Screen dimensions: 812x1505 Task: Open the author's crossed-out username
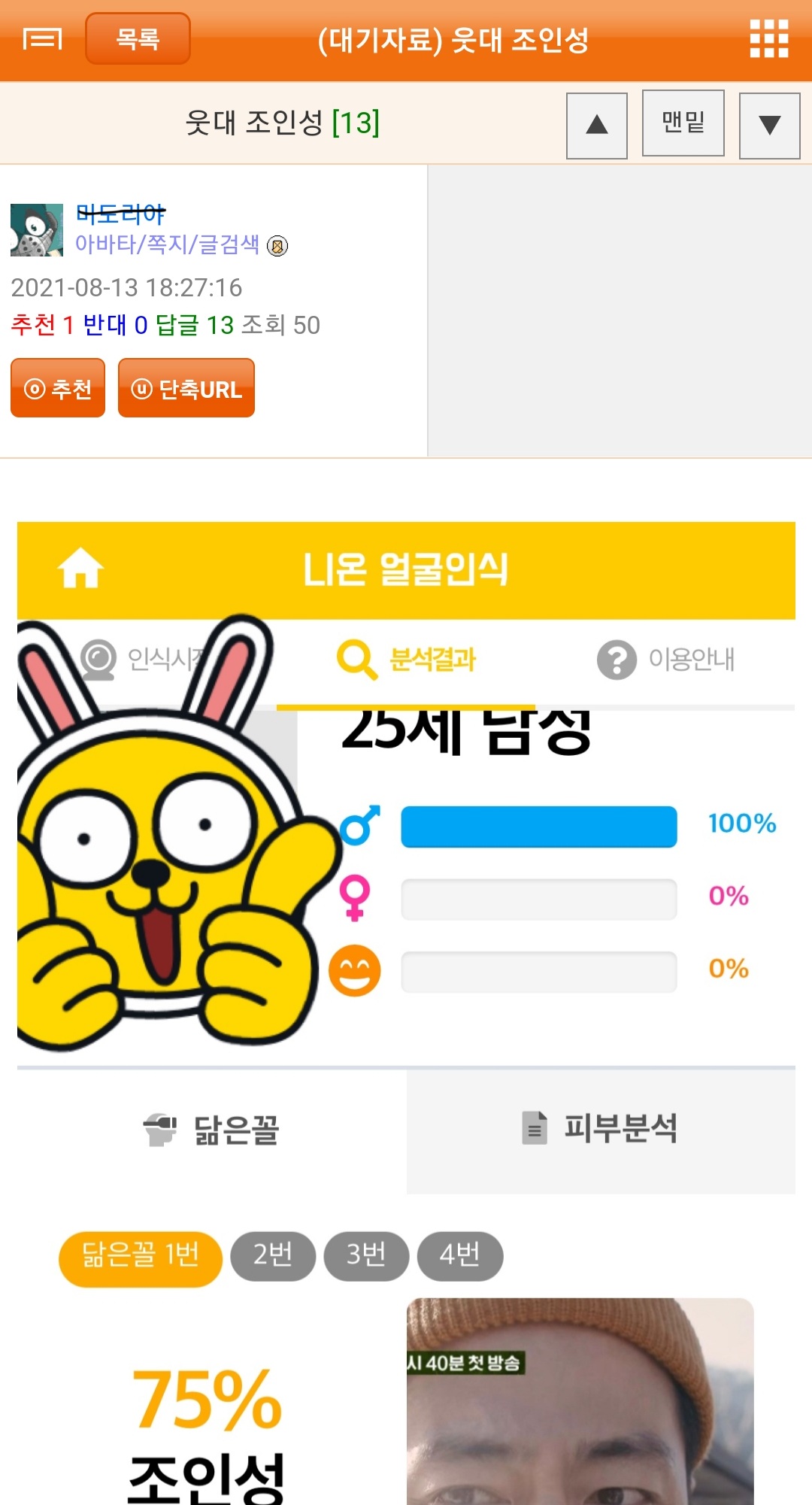tap(121, 214)
